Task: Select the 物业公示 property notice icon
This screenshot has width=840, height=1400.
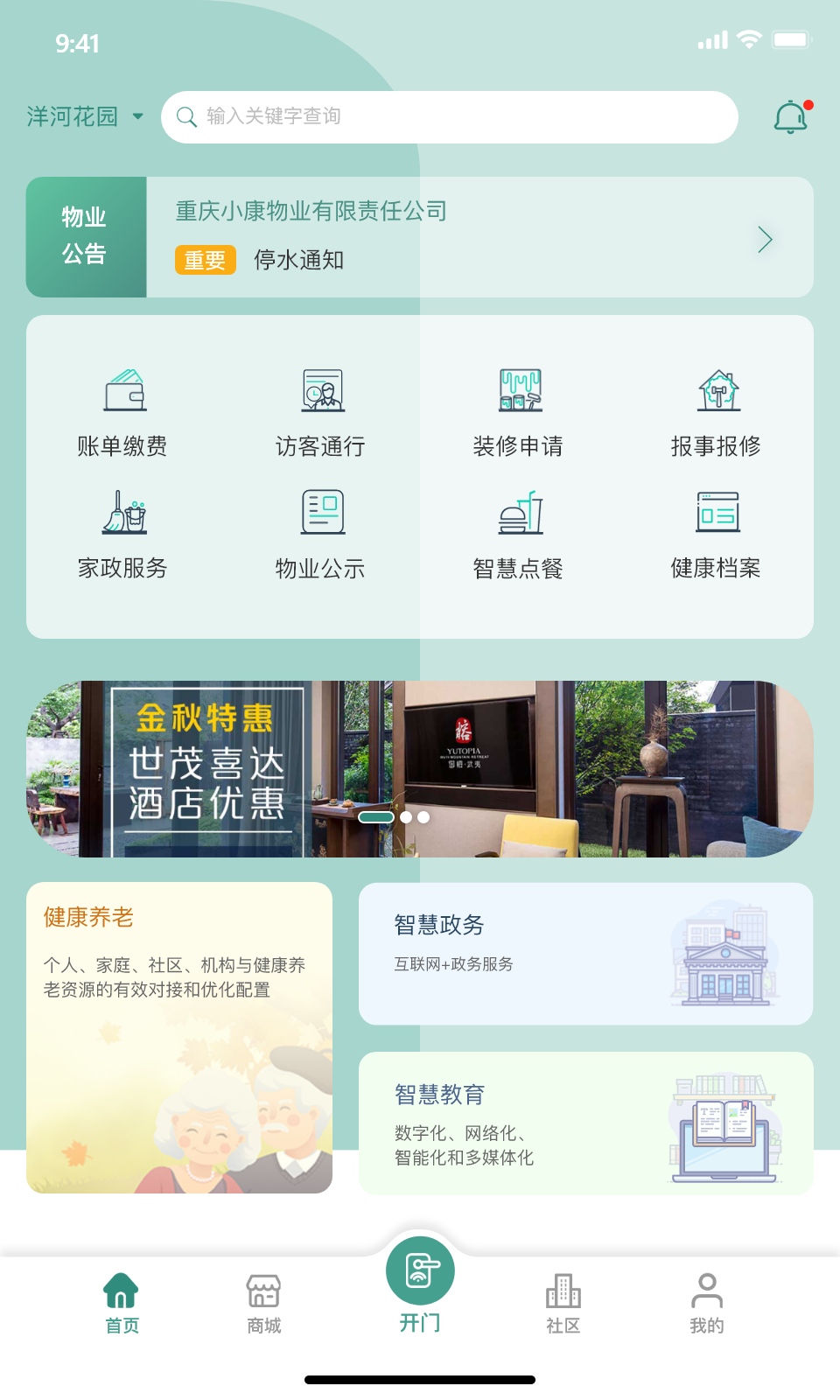Action: pos(320,532)
